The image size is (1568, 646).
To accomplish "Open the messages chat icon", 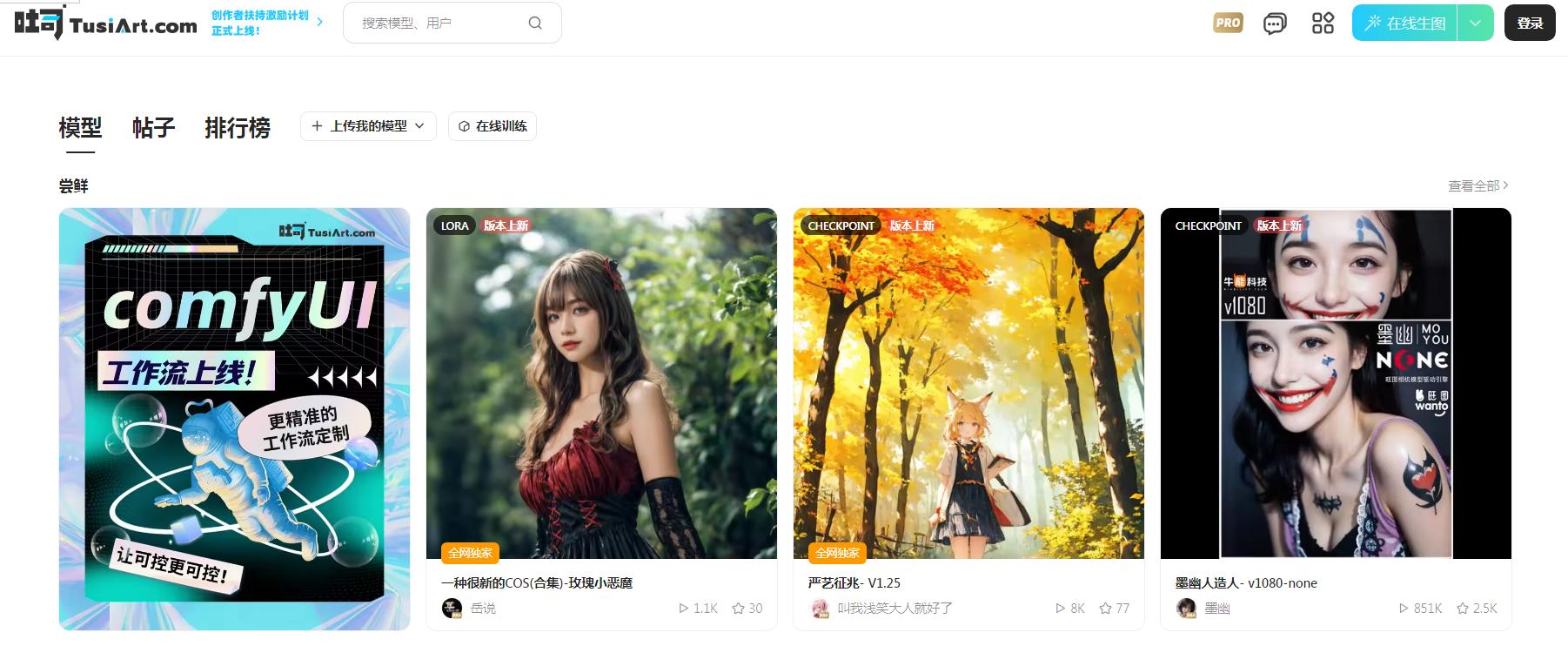I will (x=1275, y=24).
